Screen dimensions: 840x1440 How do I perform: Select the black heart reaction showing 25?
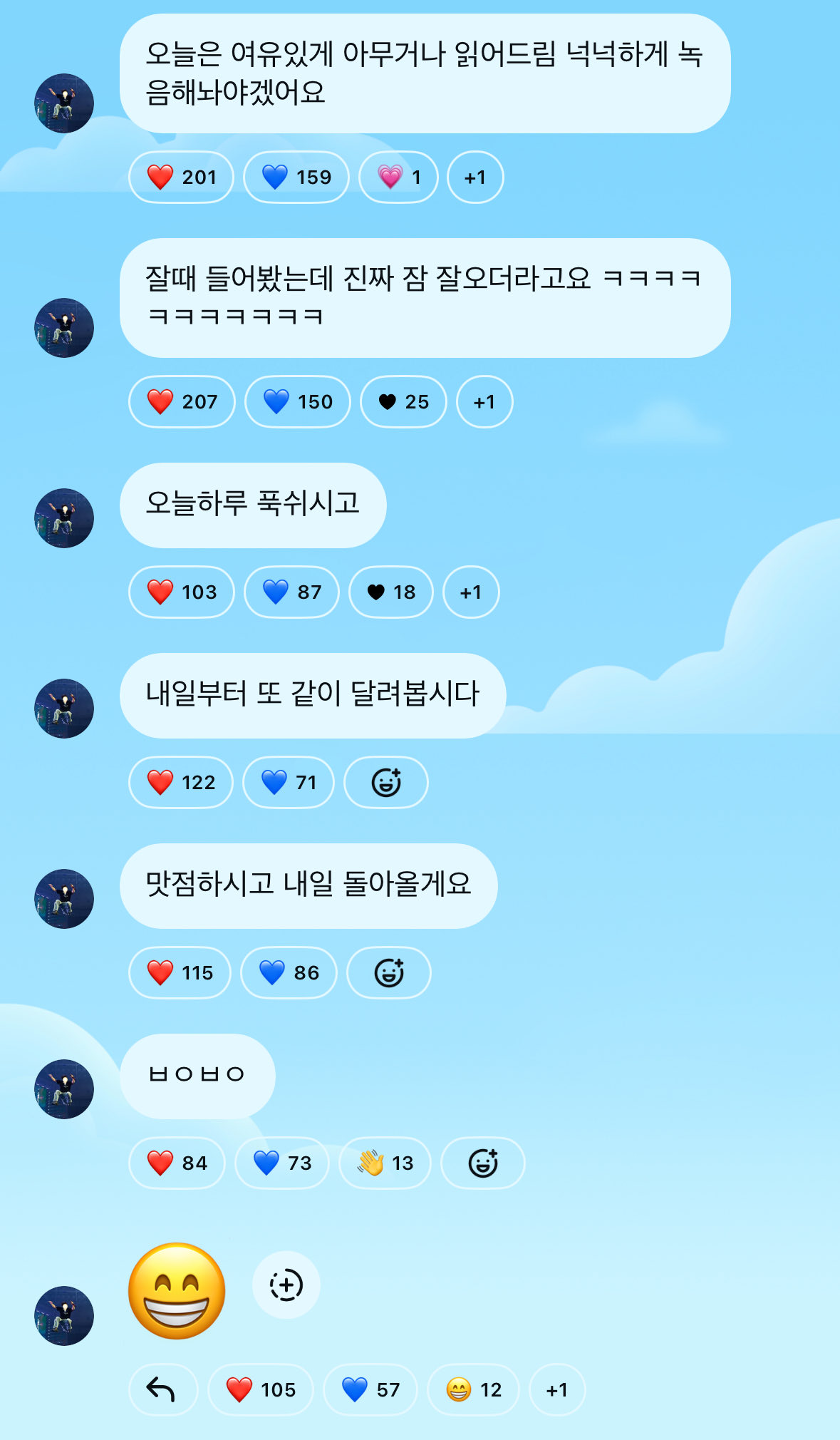click(x=402, y=401)
